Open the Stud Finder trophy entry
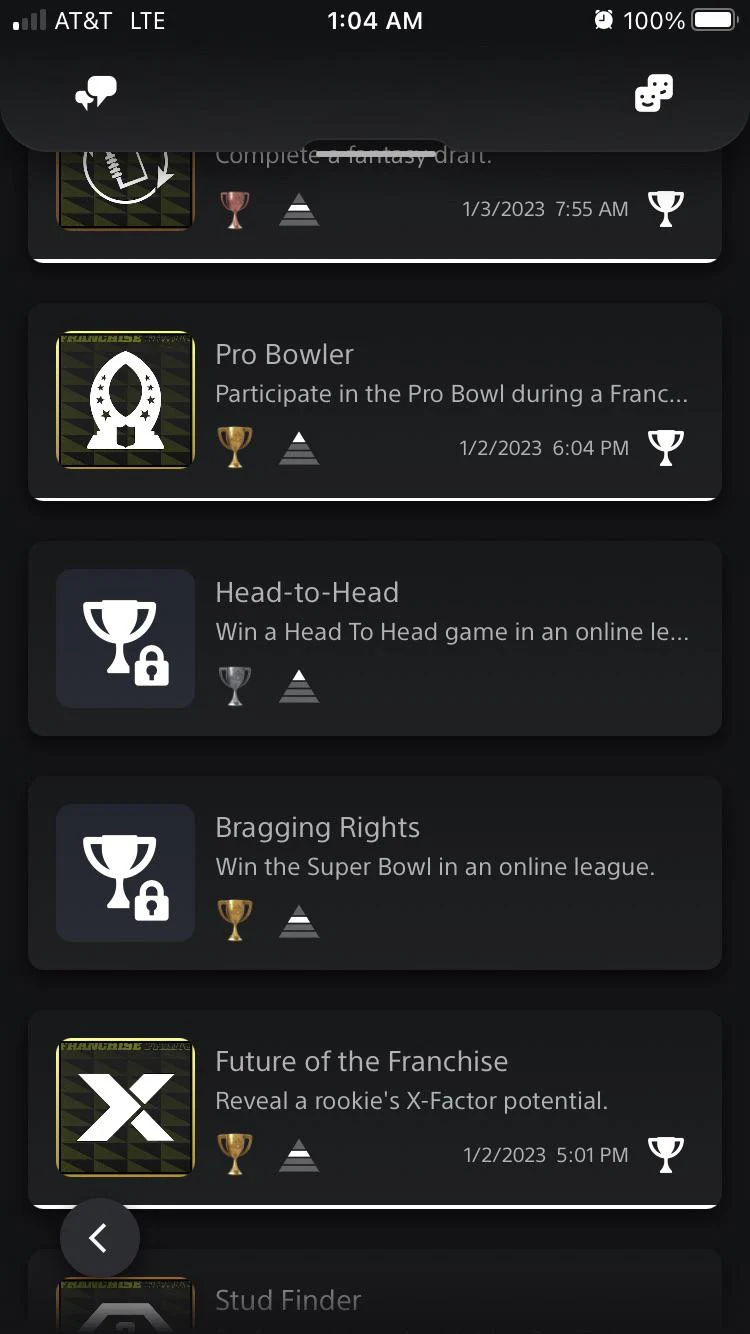 [375, 1299]
